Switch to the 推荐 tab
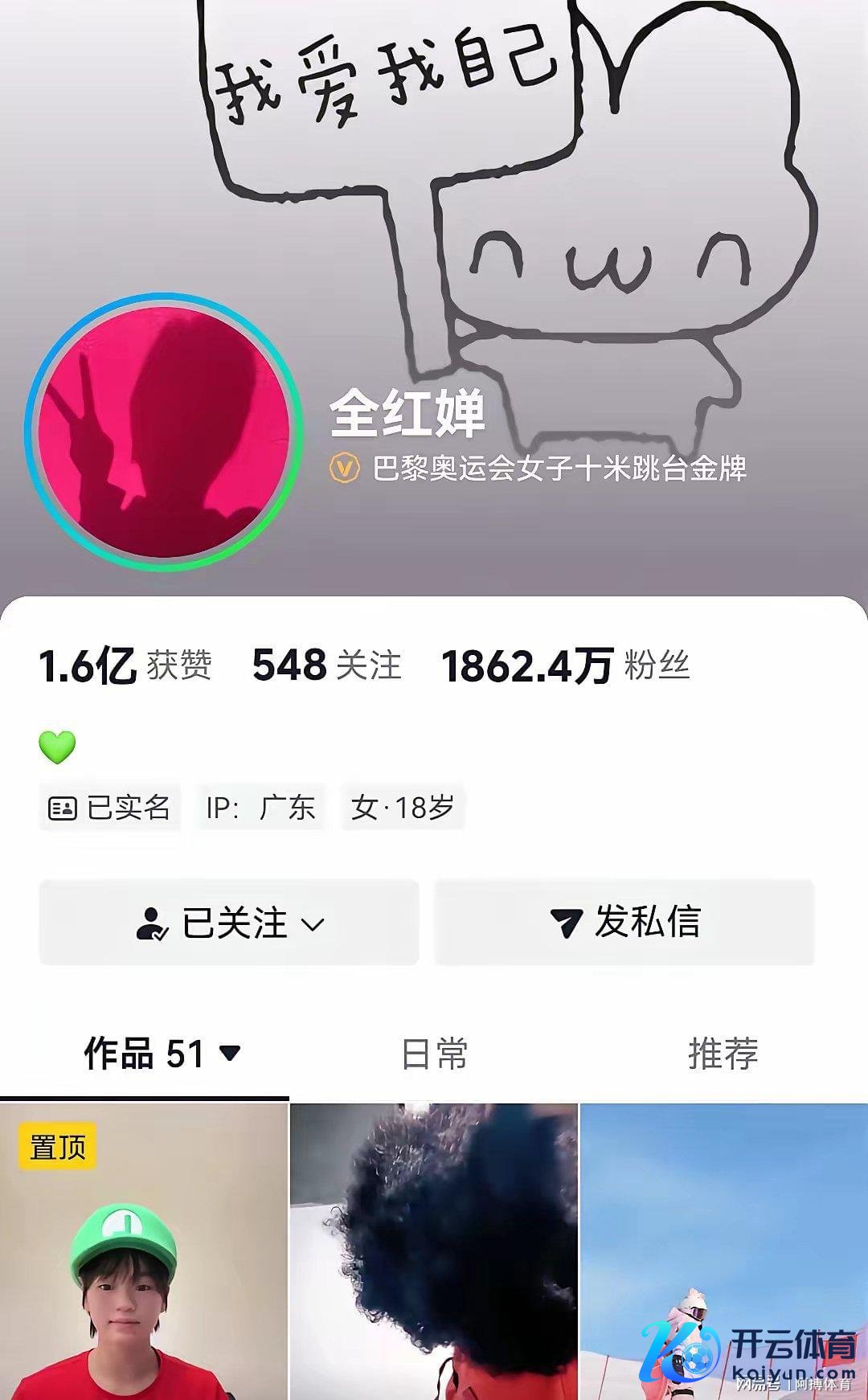This screenshot has height=1400, width=868. 723,1054
